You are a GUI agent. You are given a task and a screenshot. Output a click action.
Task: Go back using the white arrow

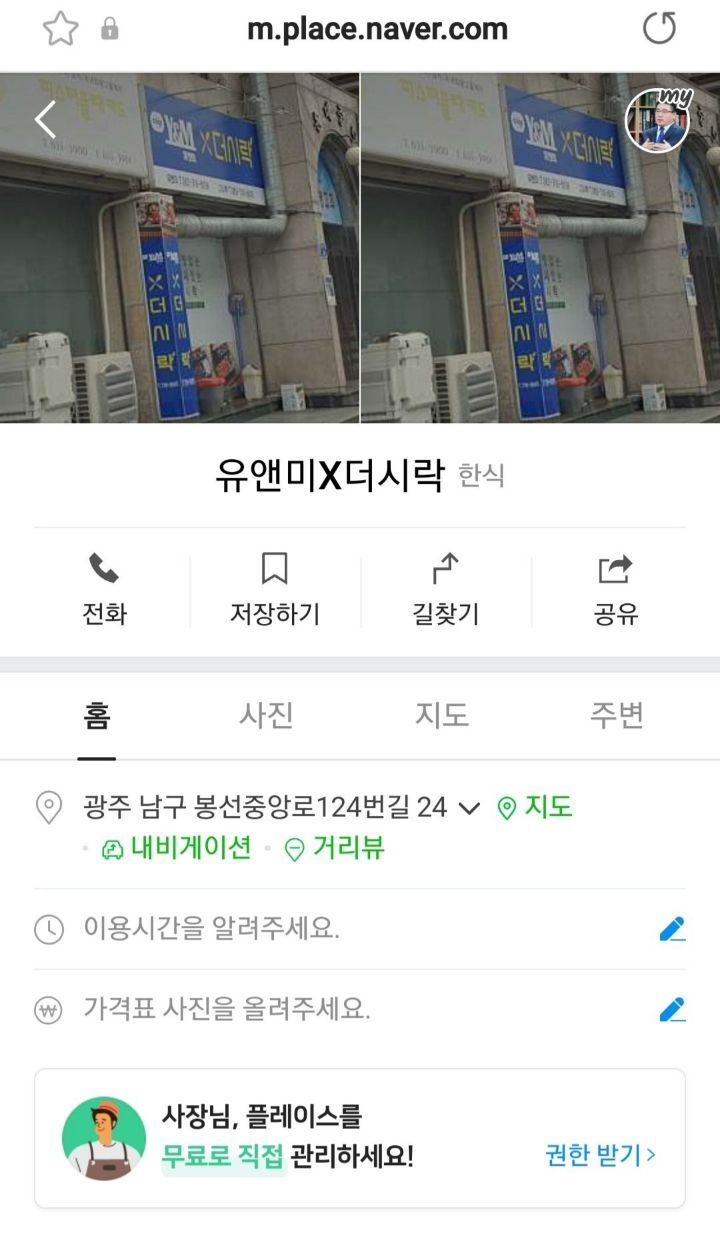coord(45,121)
